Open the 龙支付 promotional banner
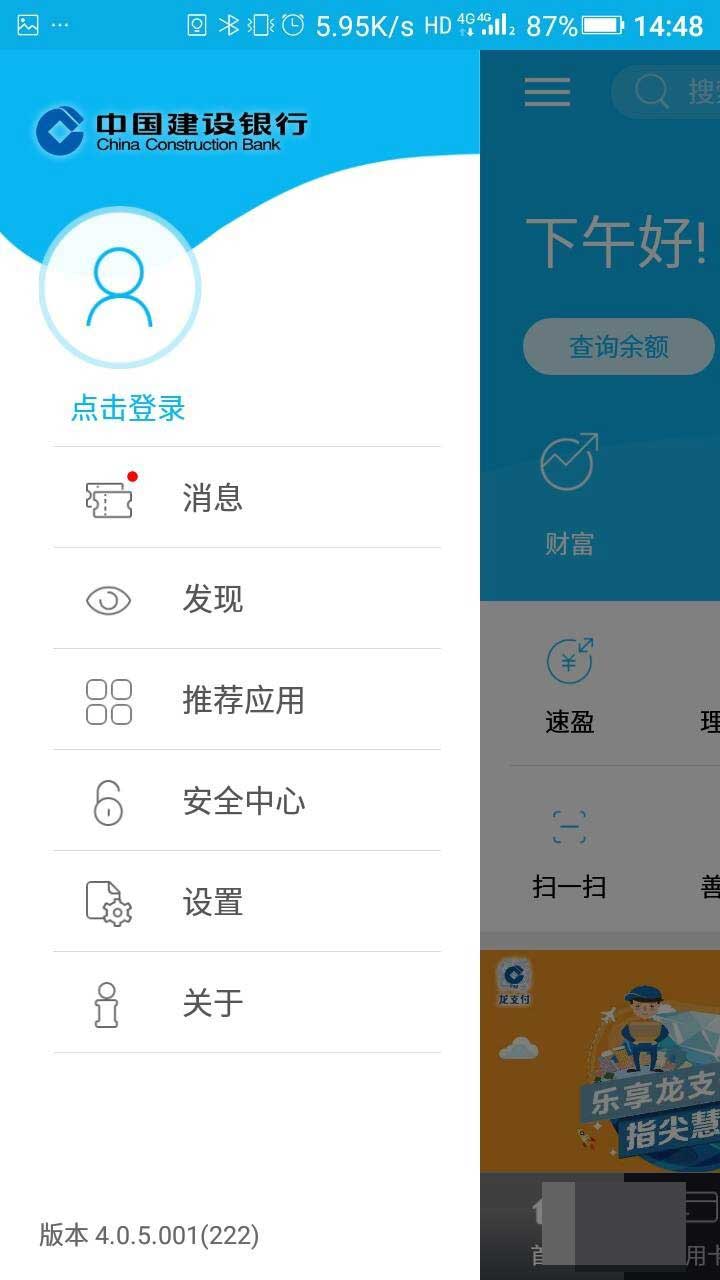This screenshot has width=720, height=1280. (600, 1060)
